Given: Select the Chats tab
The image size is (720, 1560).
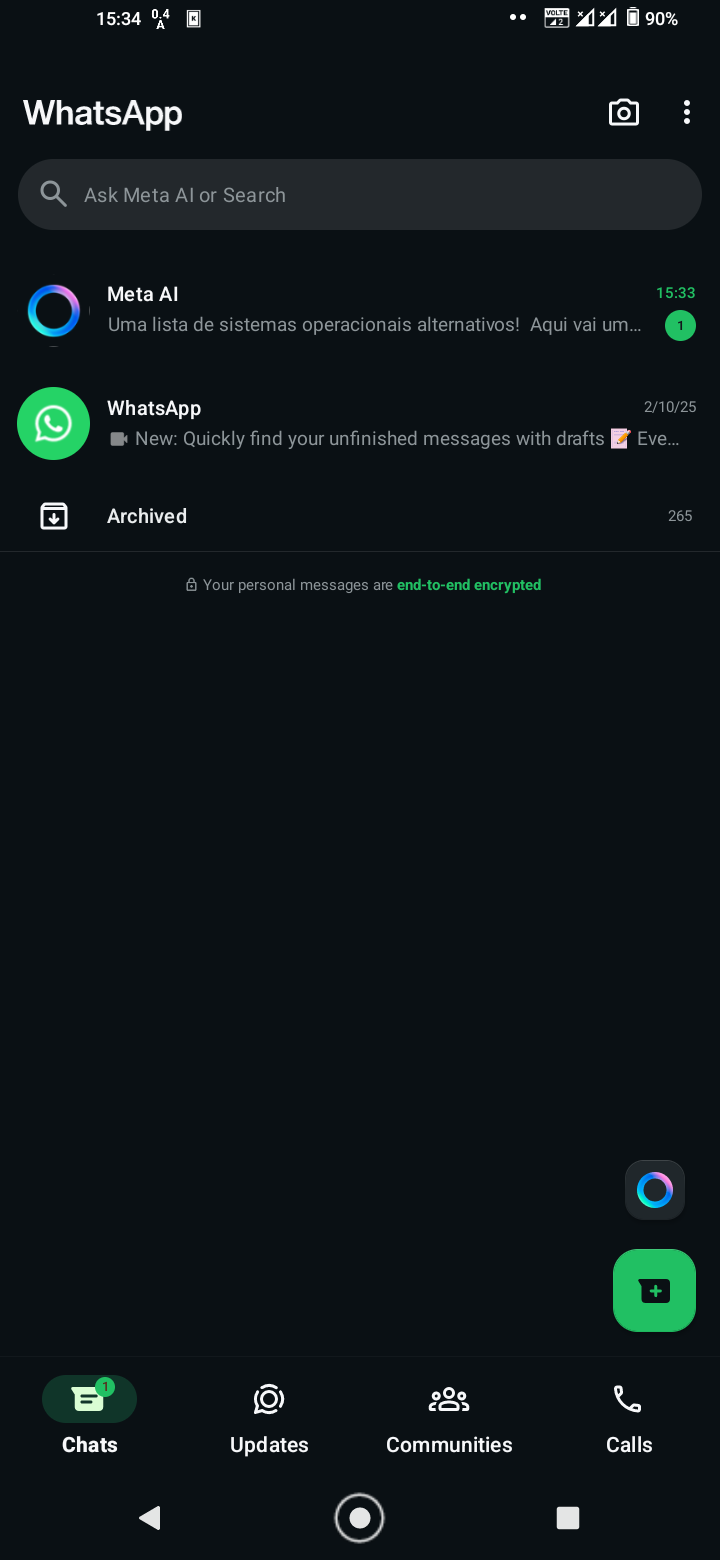Looking at the screenshot, I should point(90,1418).
